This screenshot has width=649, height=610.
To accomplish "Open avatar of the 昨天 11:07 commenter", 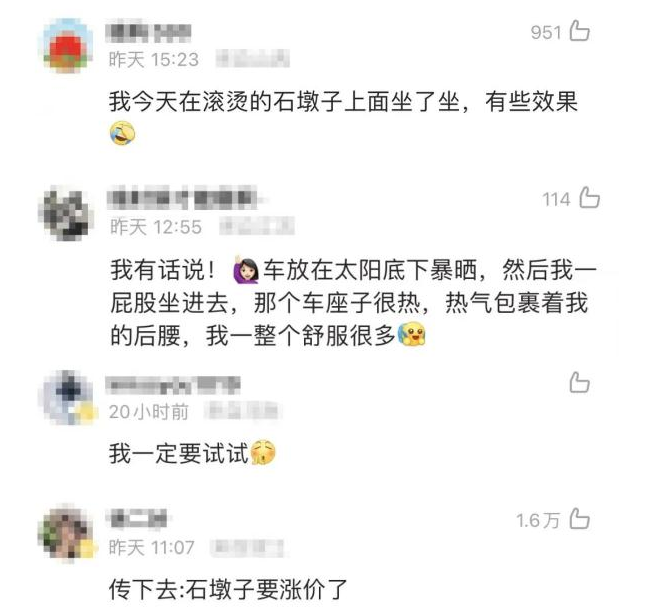I will pos(66,532).
